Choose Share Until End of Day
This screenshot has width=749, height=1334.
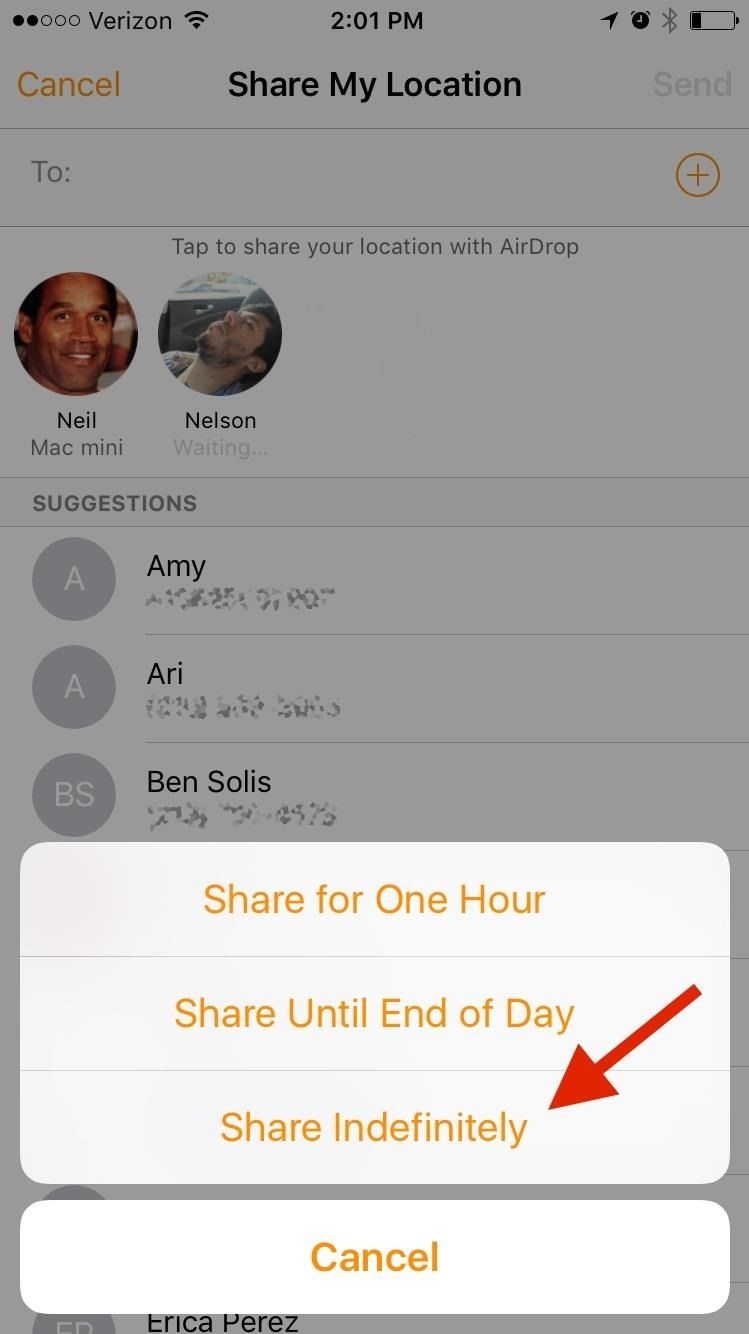pos(374,1013)
